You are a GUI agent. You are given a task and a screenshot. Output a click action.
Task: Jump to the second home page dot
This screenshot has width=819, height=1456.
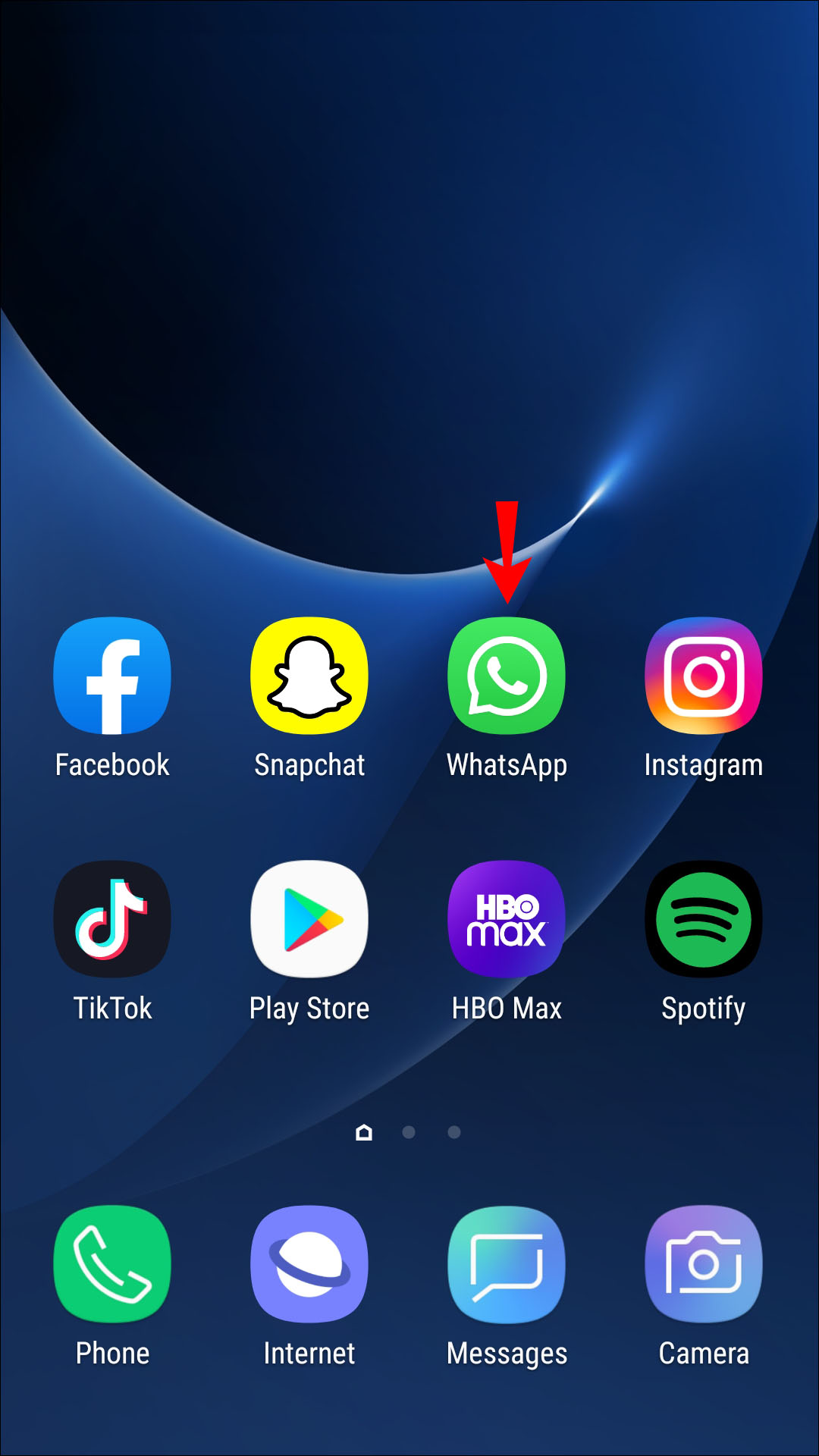tap(409, 1132)
